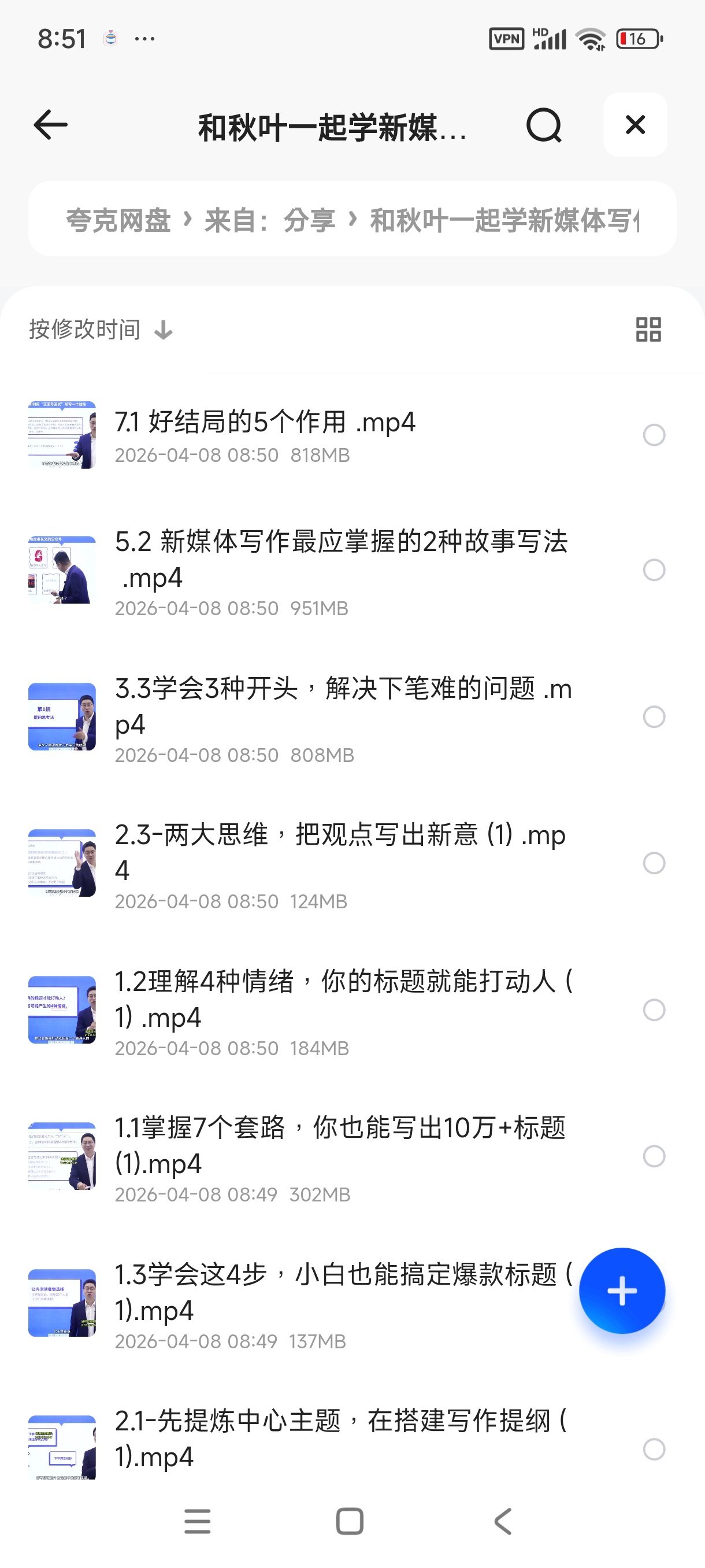Switch to grid view layout
Screen dimensions: 705x1568
648,330
